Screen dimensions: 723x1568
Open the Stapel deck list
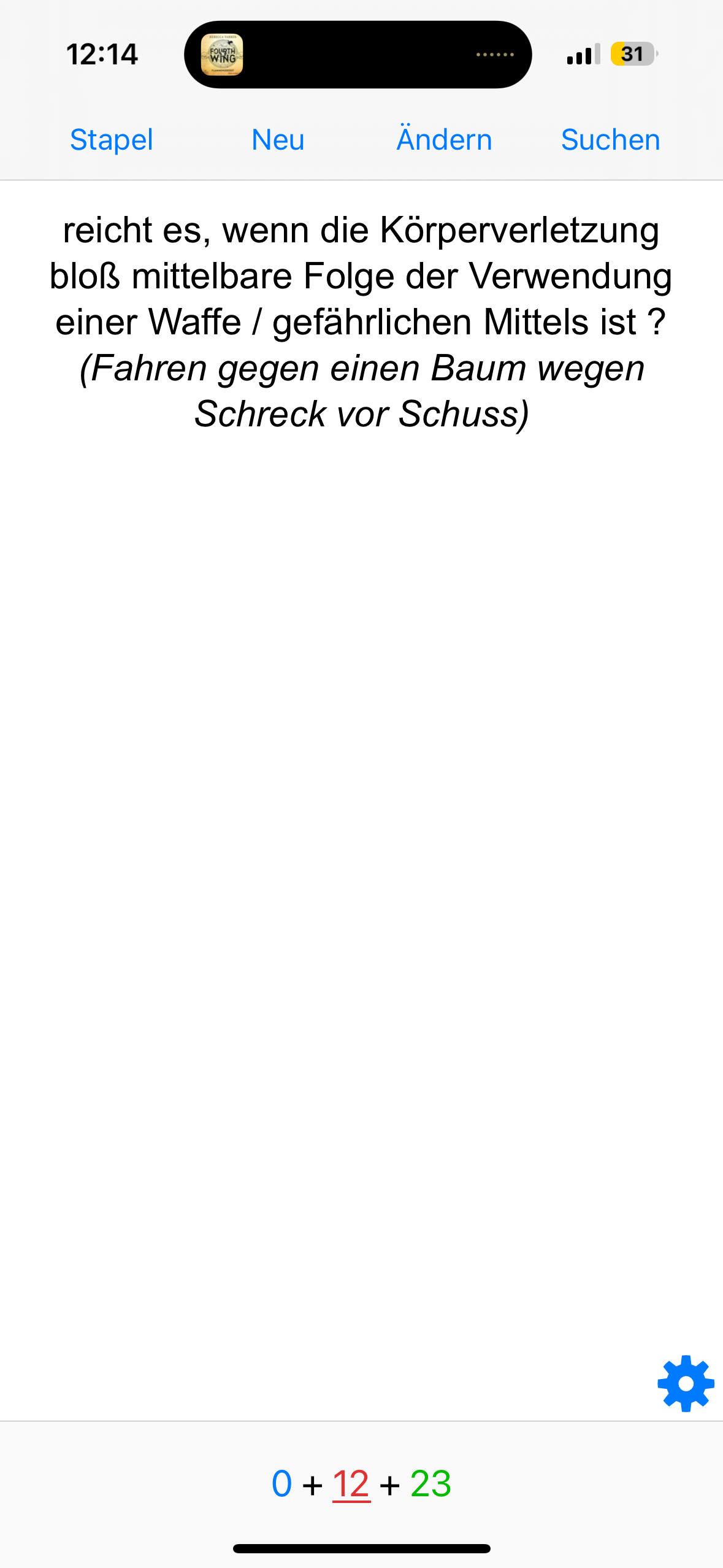(111, 140)
